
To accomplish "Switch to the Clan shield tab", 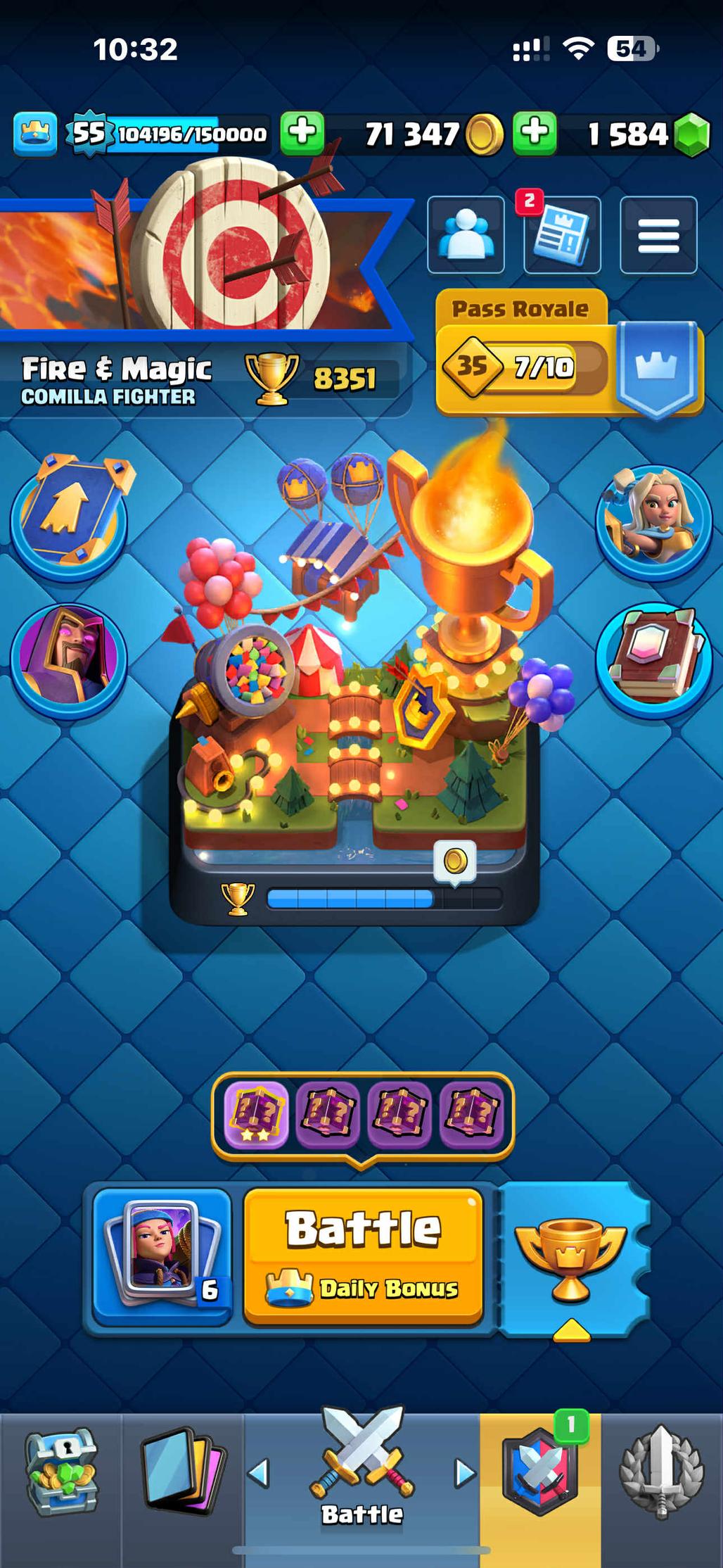I will 540,1471.
